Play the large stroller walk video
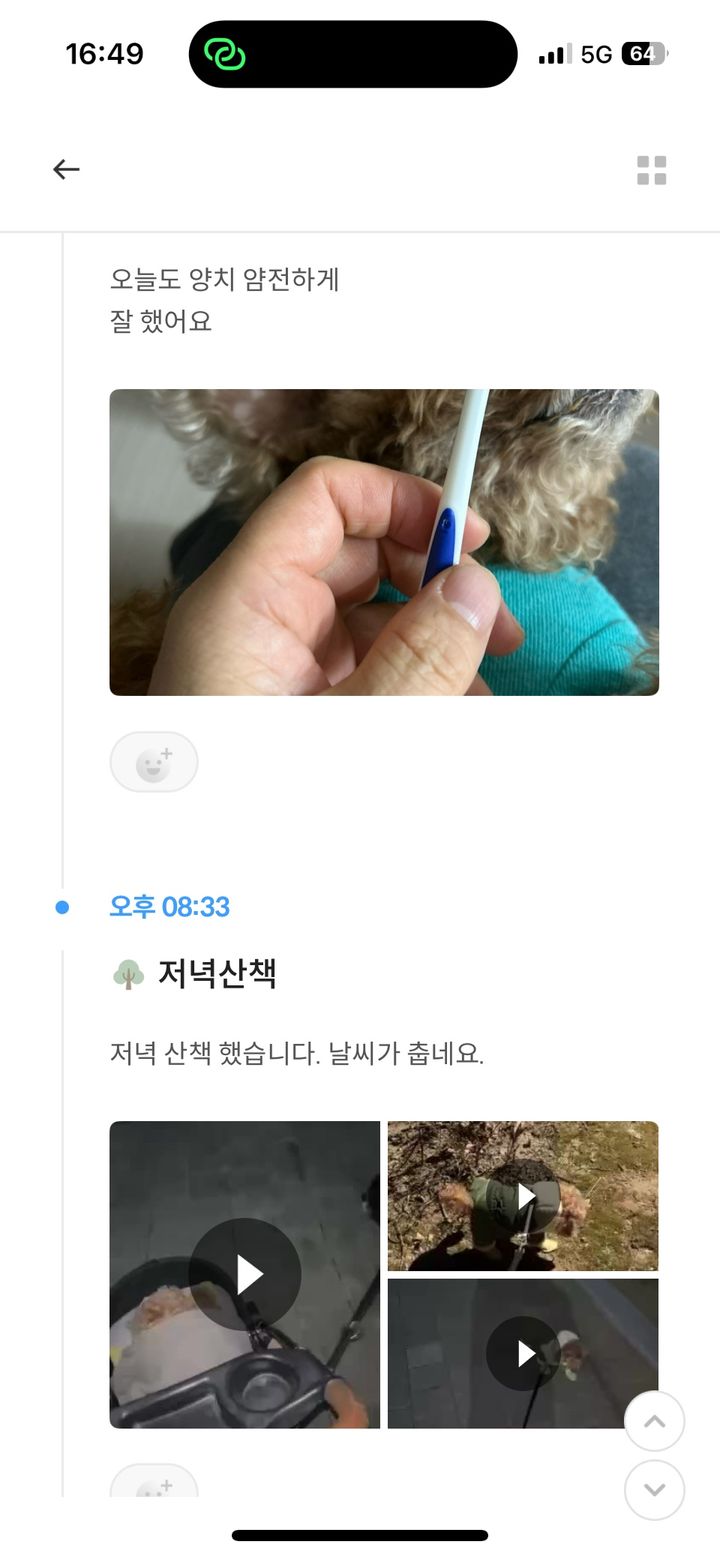This screenshot has width=720, height=1559. 245,1274
